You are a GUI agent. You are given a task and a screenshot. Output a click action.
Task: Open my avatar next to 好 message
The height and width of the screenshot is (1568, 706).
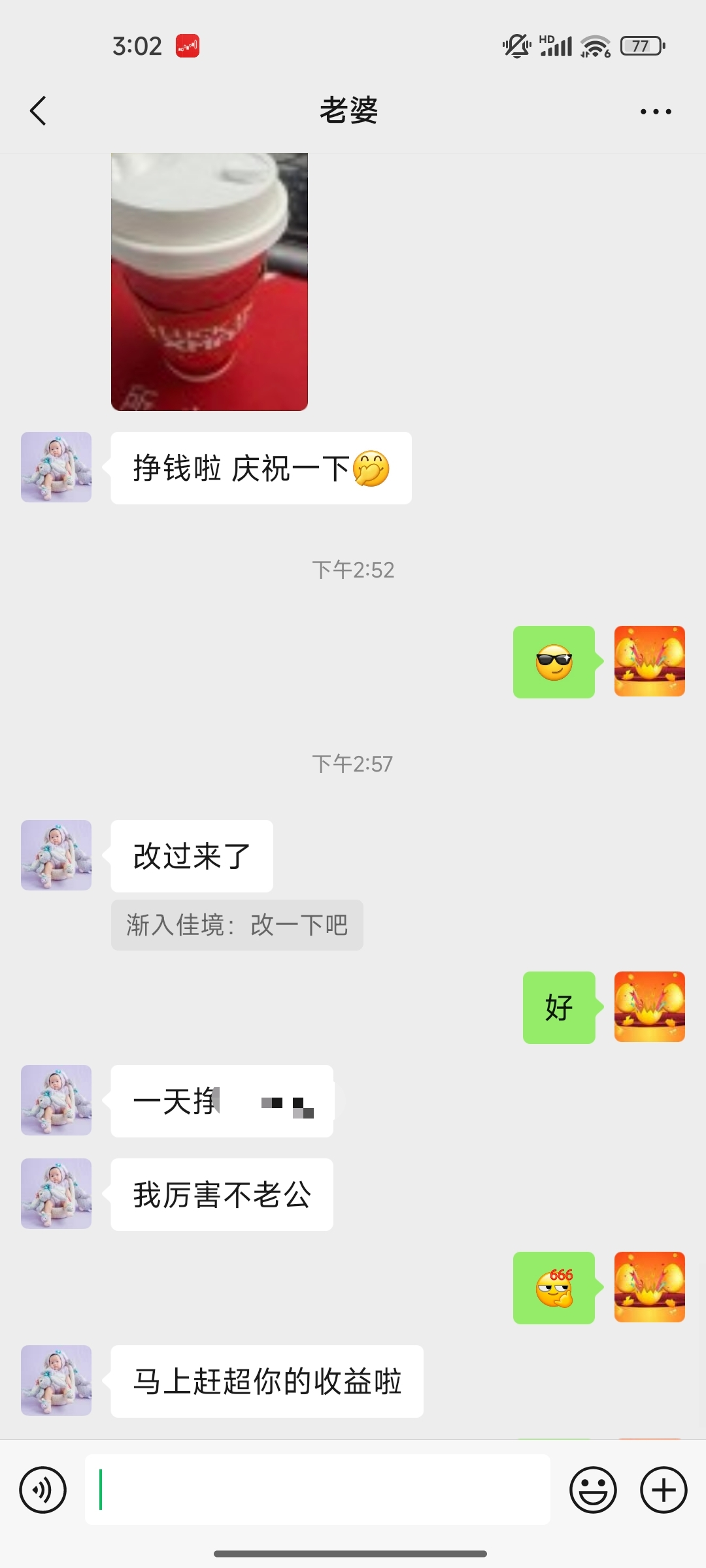(649, 1007)
